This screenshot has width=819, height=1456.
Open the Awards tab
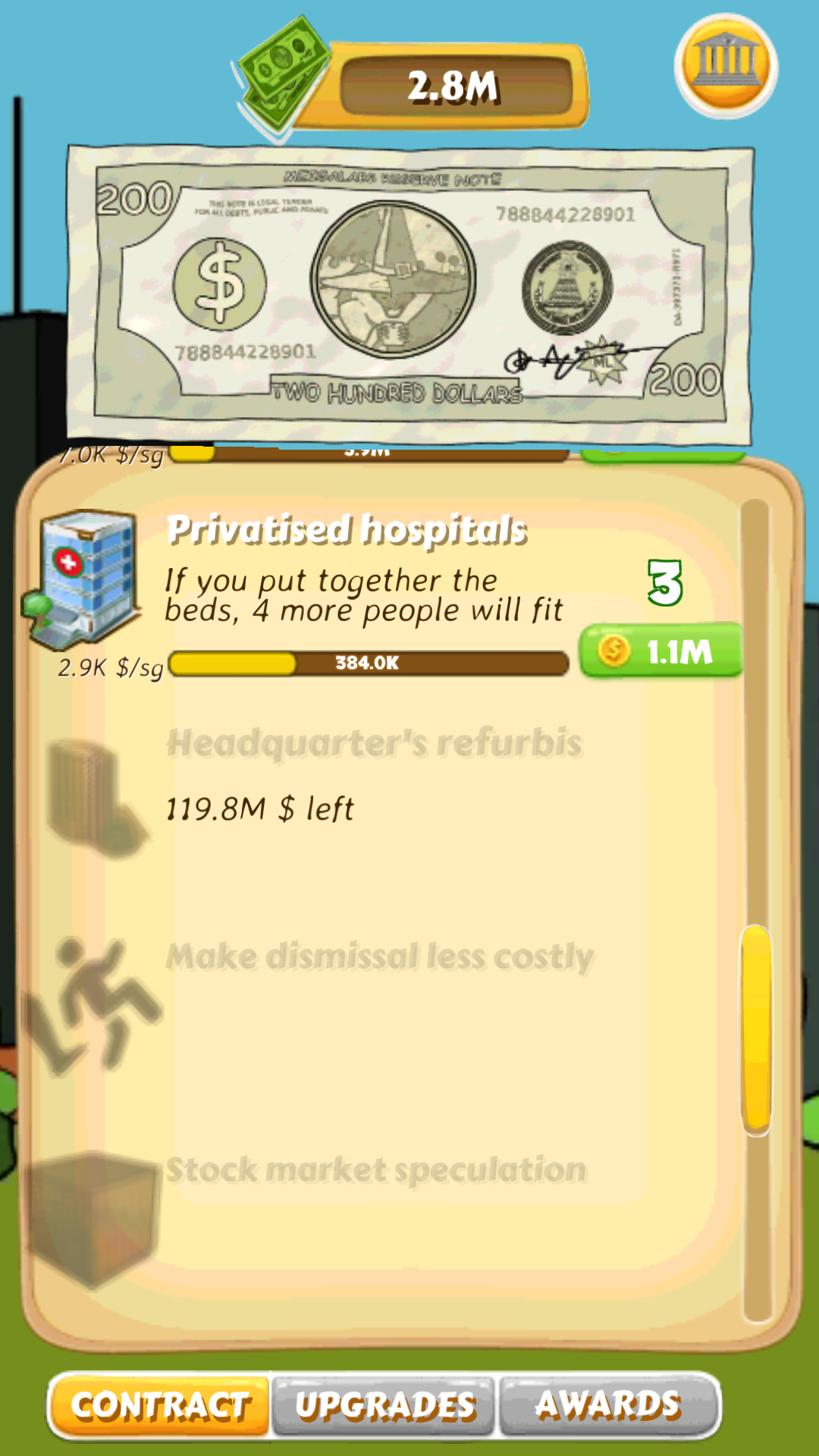607,1405
